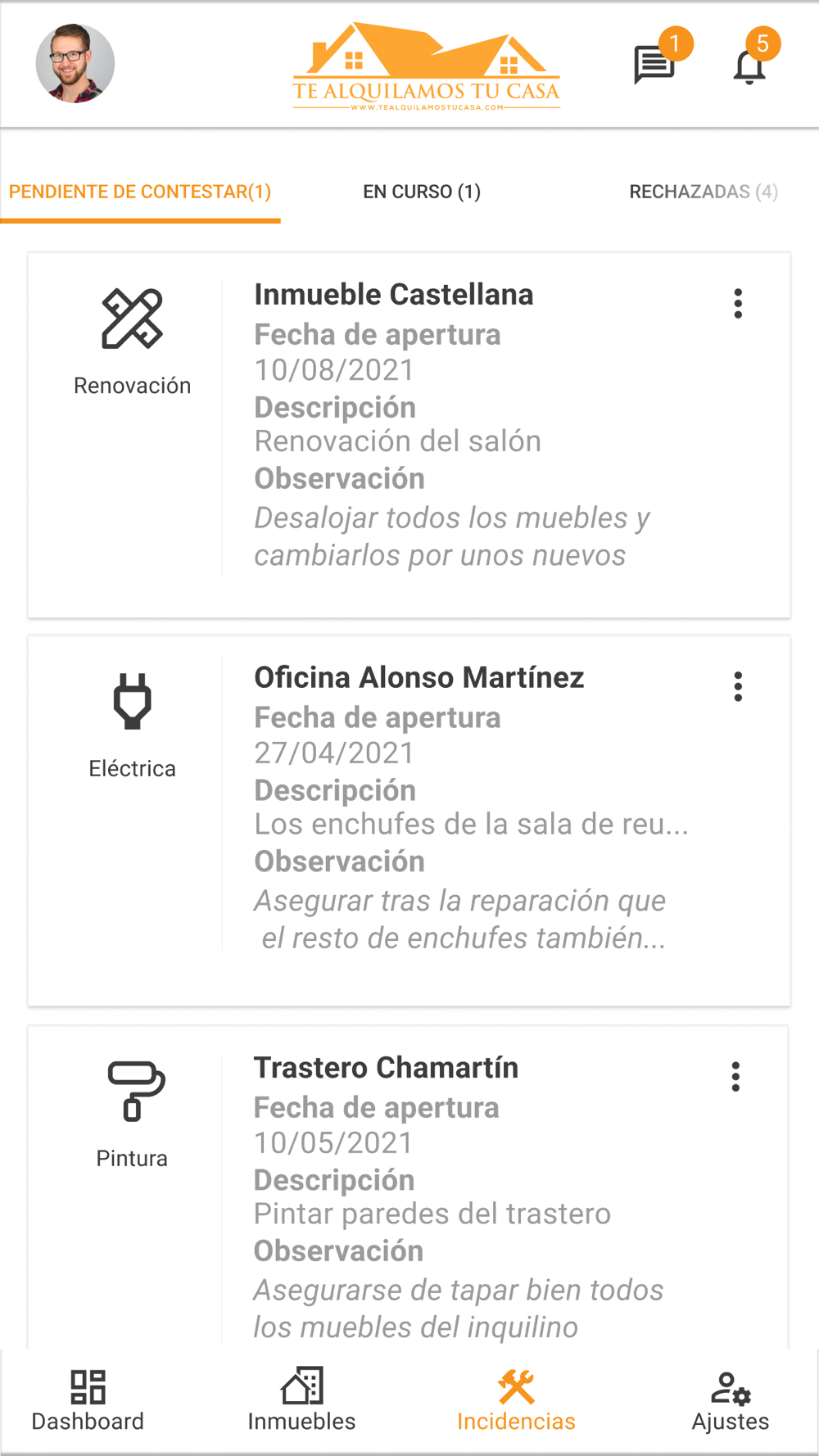819x1456 pixels.
Task: Open the Inmueble Castellana incident card
Action: (x=409, y=435)
